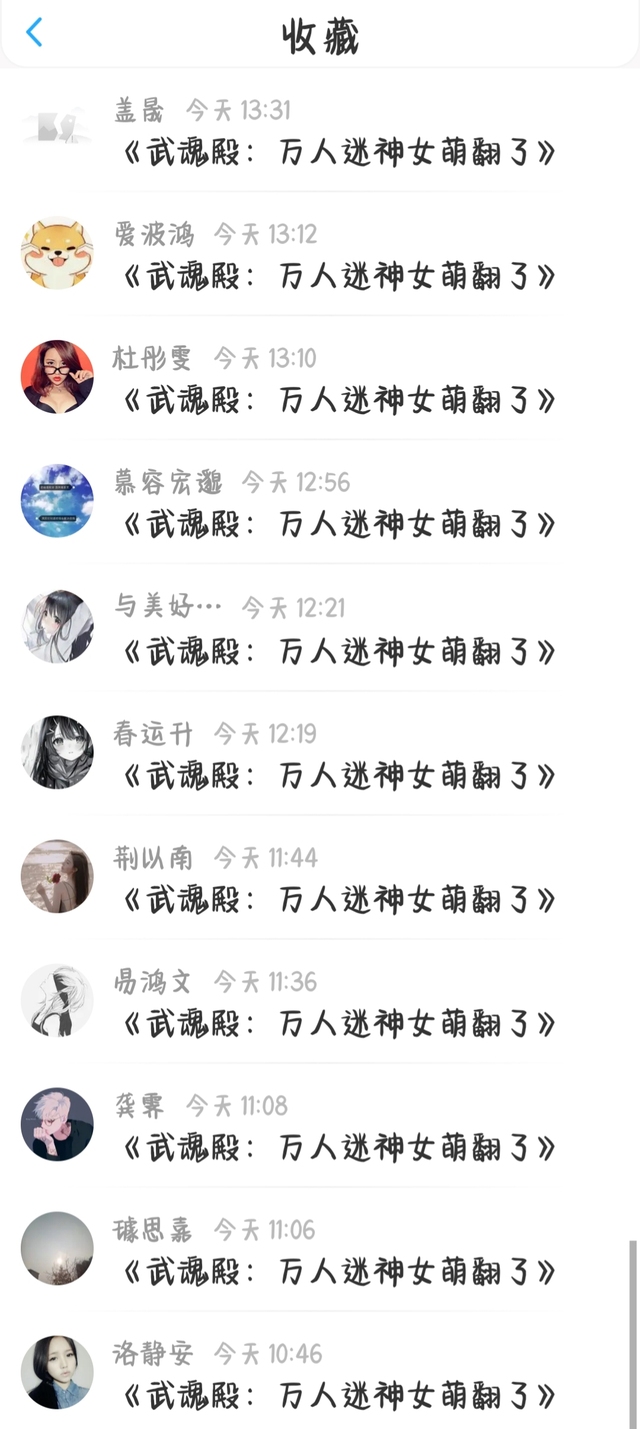The width and height of the screenshot is (640, 1429).
Task: Open 春运升's favorite from 12:19
Action: (x=338, y=775)
